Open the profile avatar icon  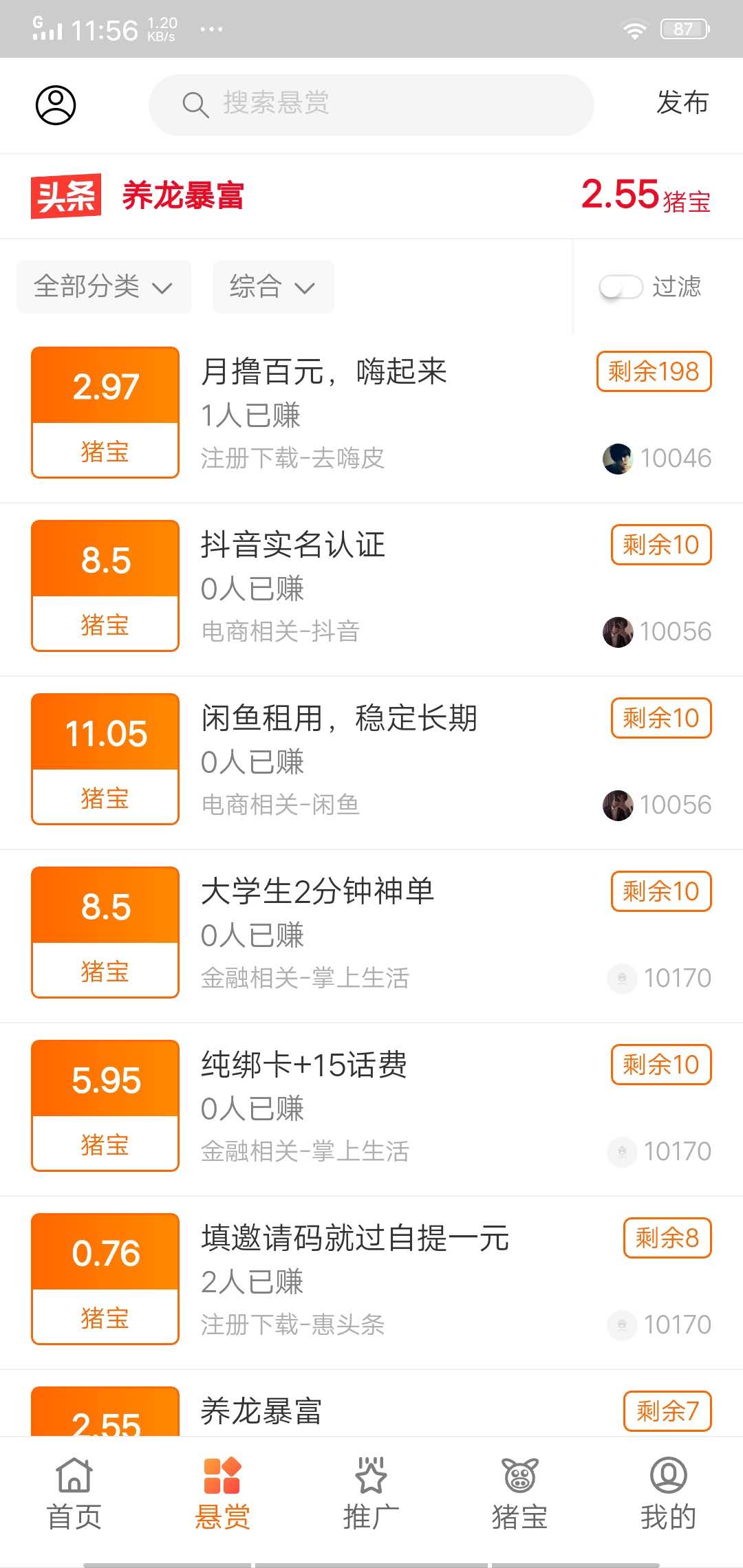(x=56, y=105)
